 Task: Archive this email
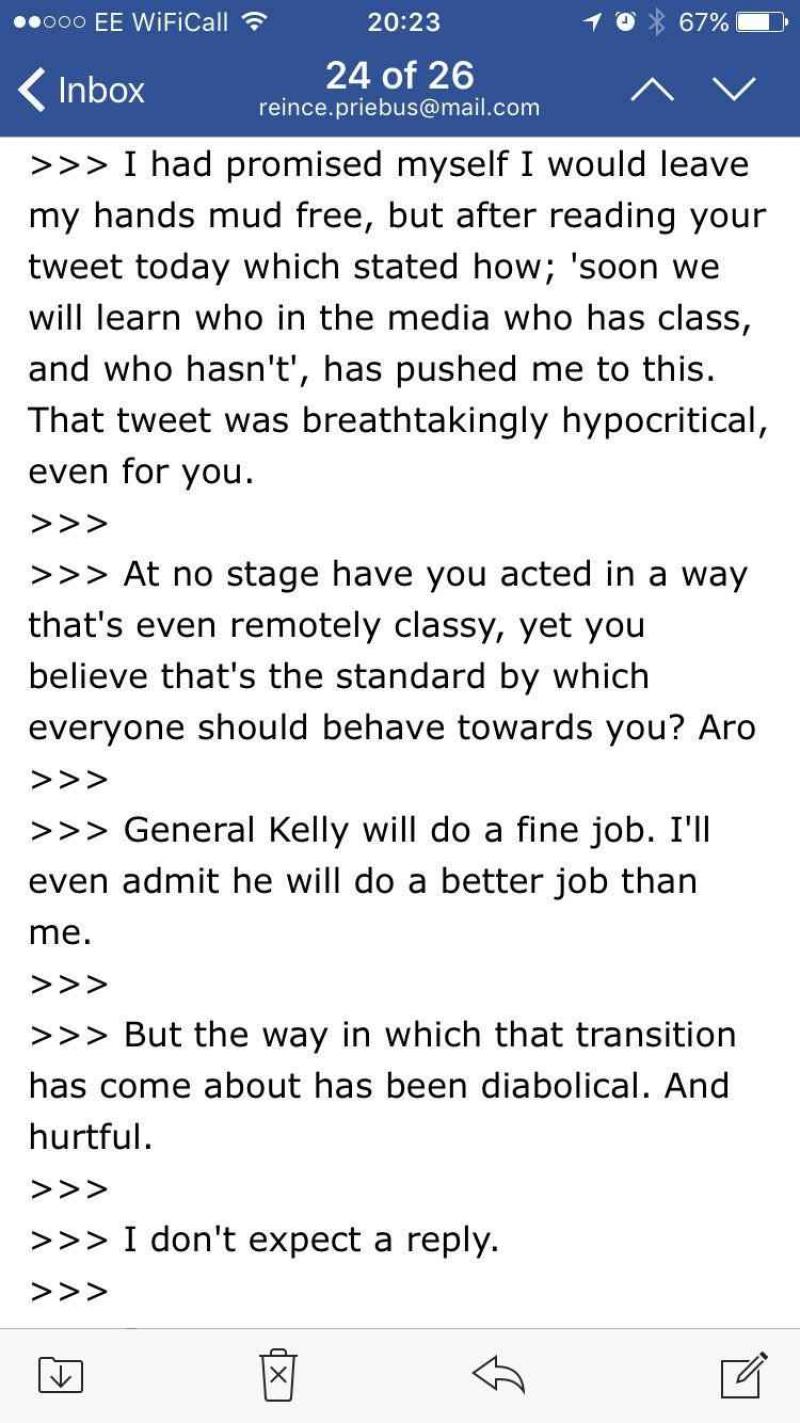60,1375
